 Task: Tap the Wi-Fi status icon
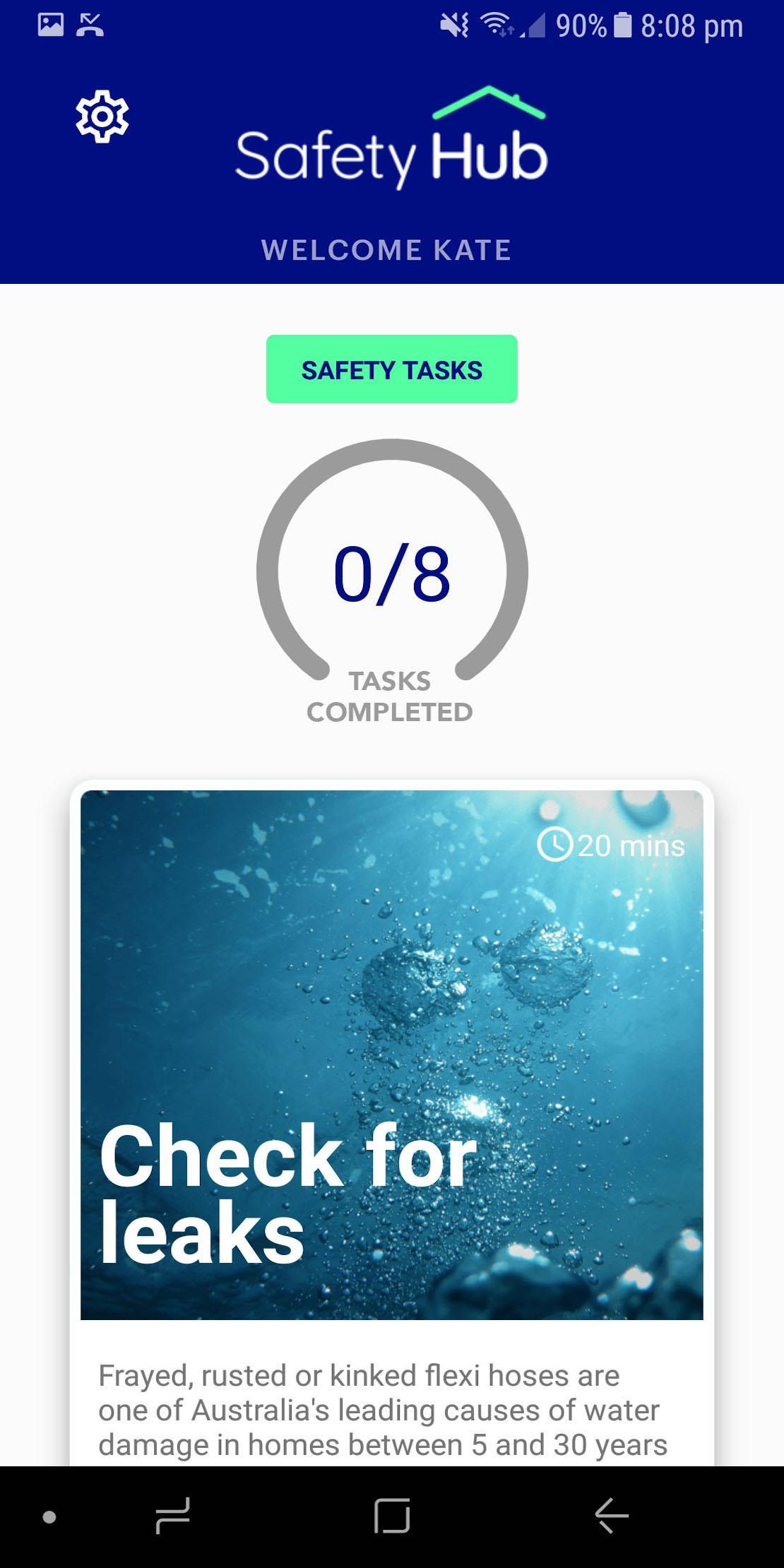495,23
